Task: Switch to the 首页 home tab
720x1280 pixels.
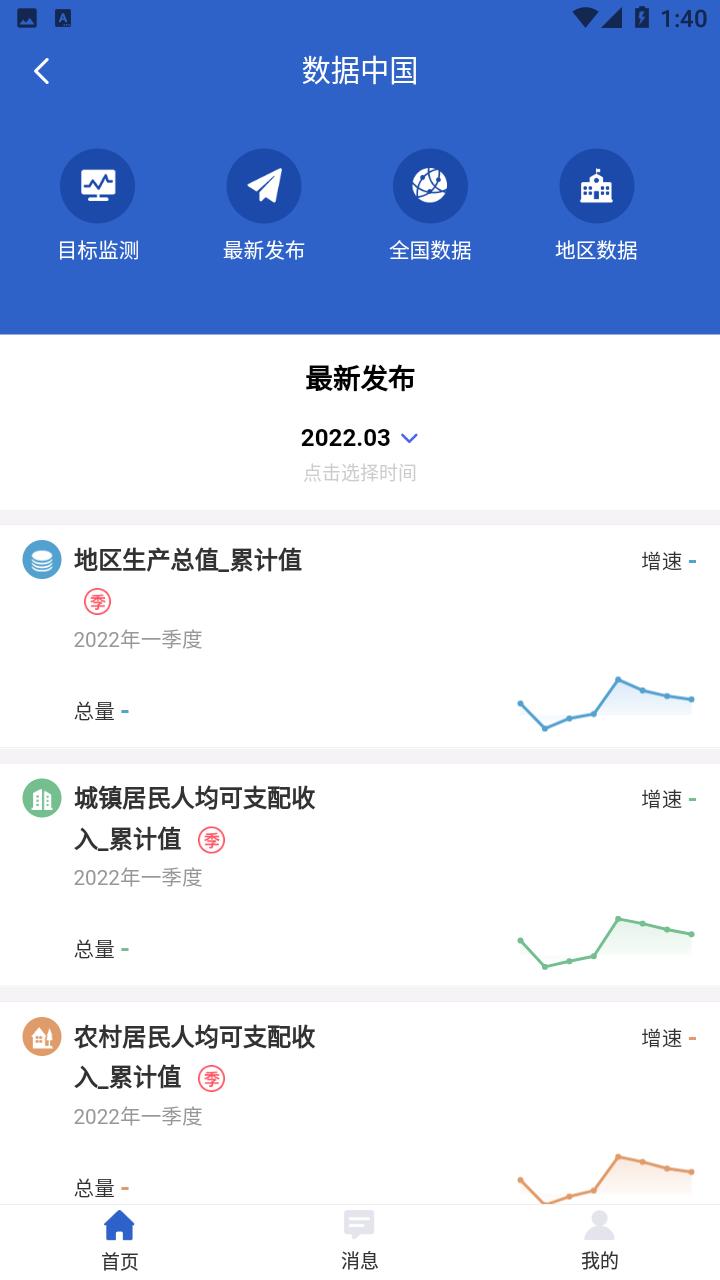Action: pos(119,1240)
